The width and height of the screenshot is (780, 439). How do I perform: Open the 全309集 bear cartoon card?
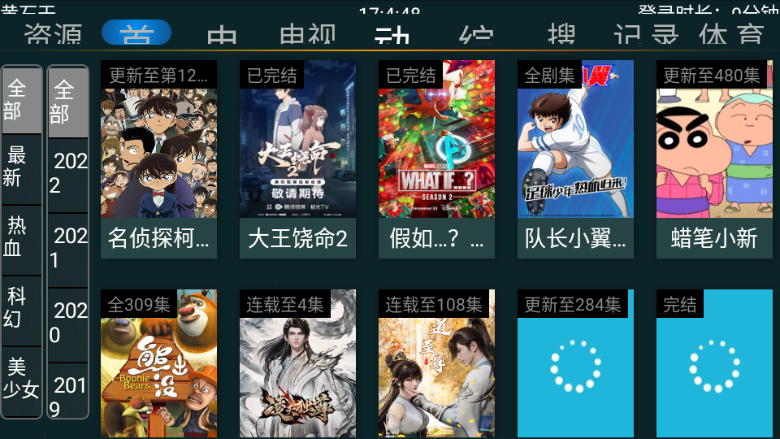pyautogui.click(x=159, y=363)
